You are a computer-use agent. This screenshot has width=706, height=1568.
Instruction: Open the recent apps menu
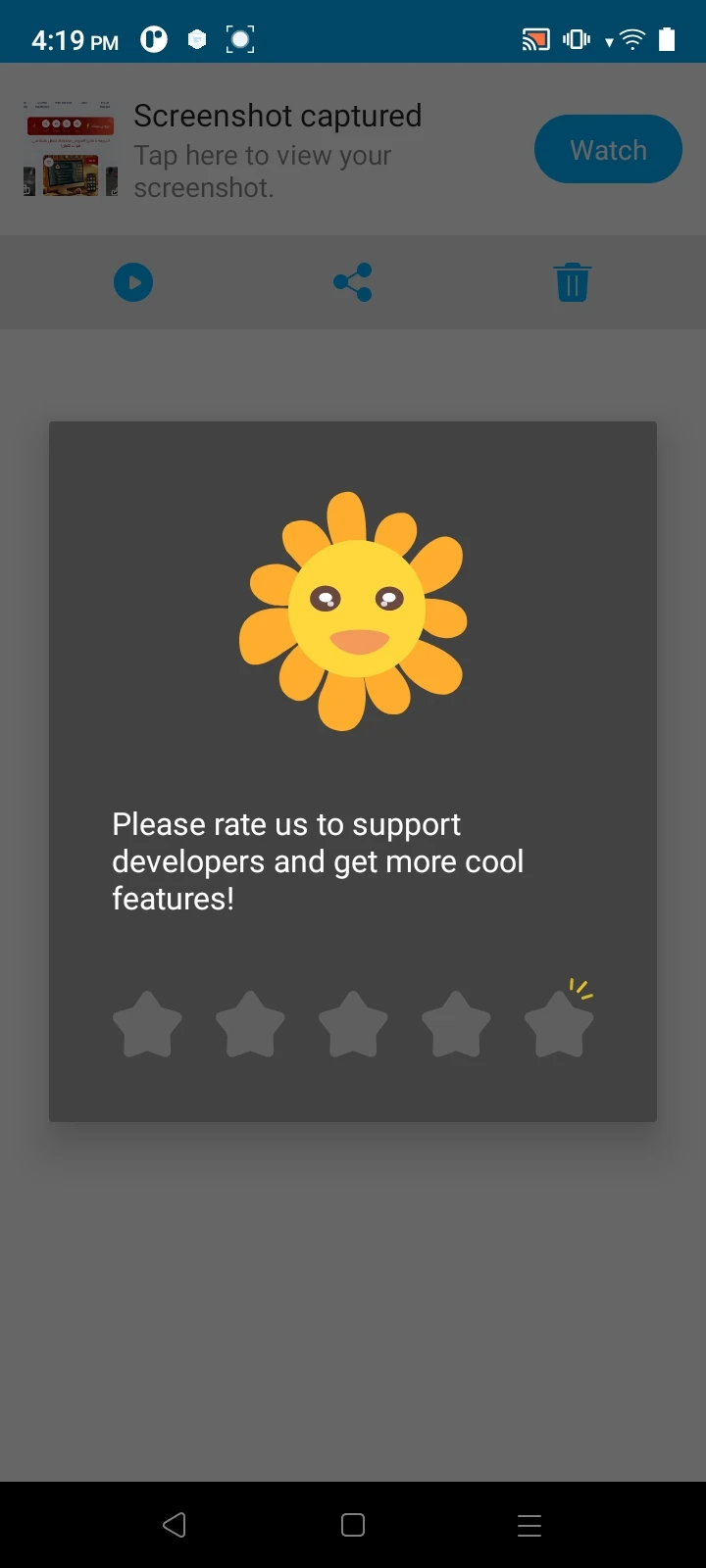pos(529,1525)
